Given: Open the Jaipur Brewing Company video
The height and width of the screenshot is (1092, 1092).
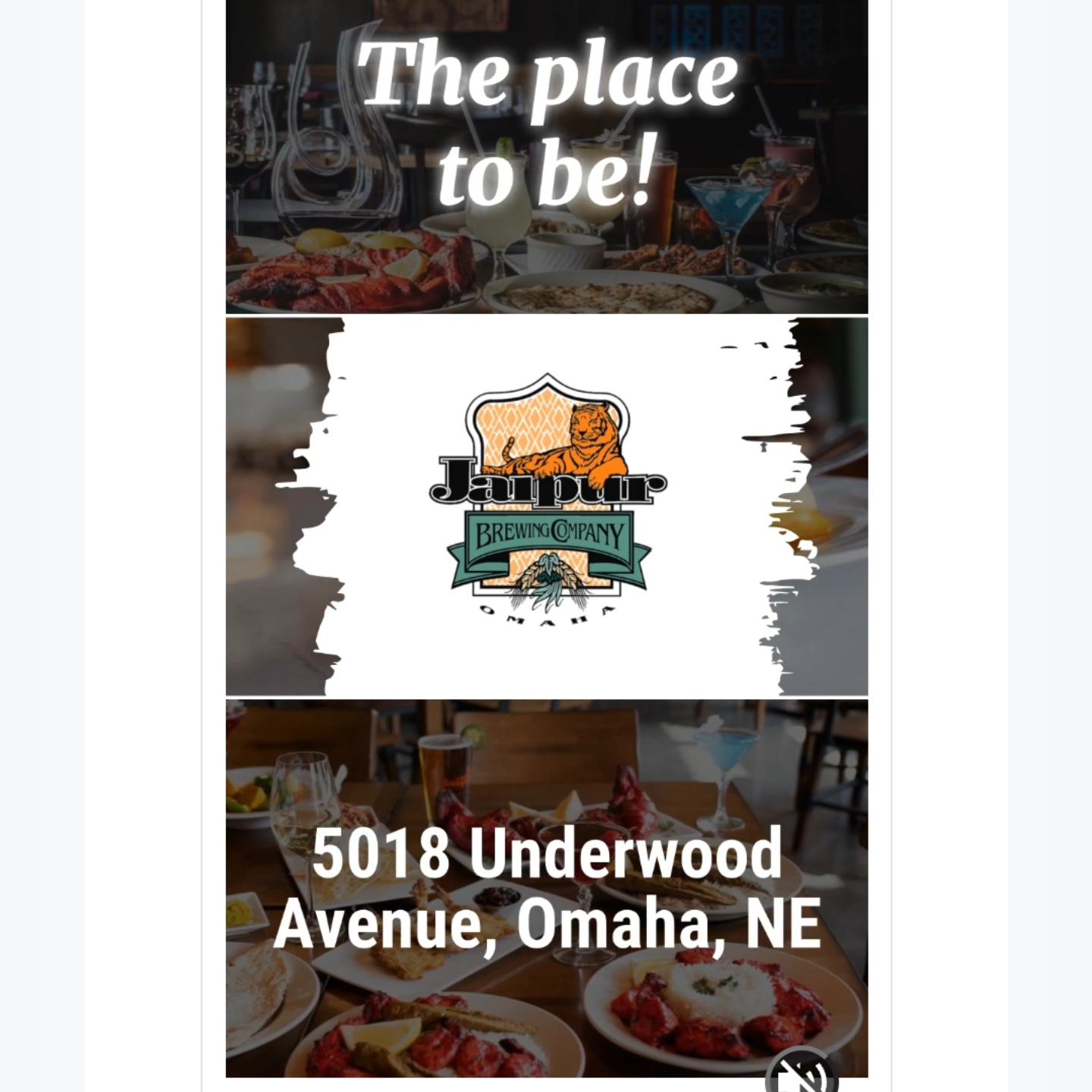Looking at the screenshot, I should (x=546, y=506).
